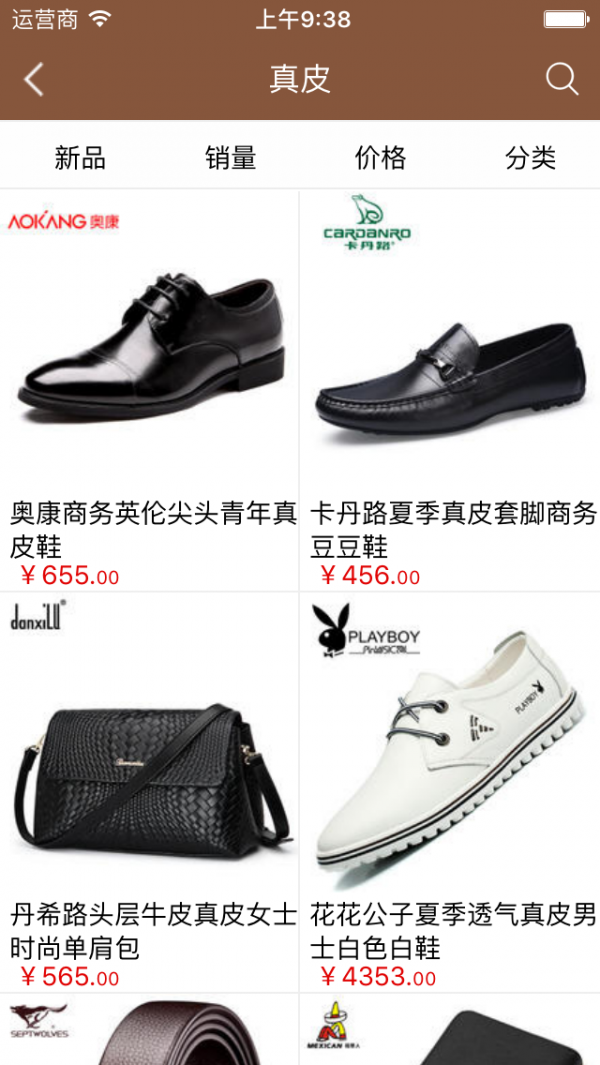Go back using the top-left arrow
The height and width of the screenshot is (1065, 600).
click(x=33, y=79)
